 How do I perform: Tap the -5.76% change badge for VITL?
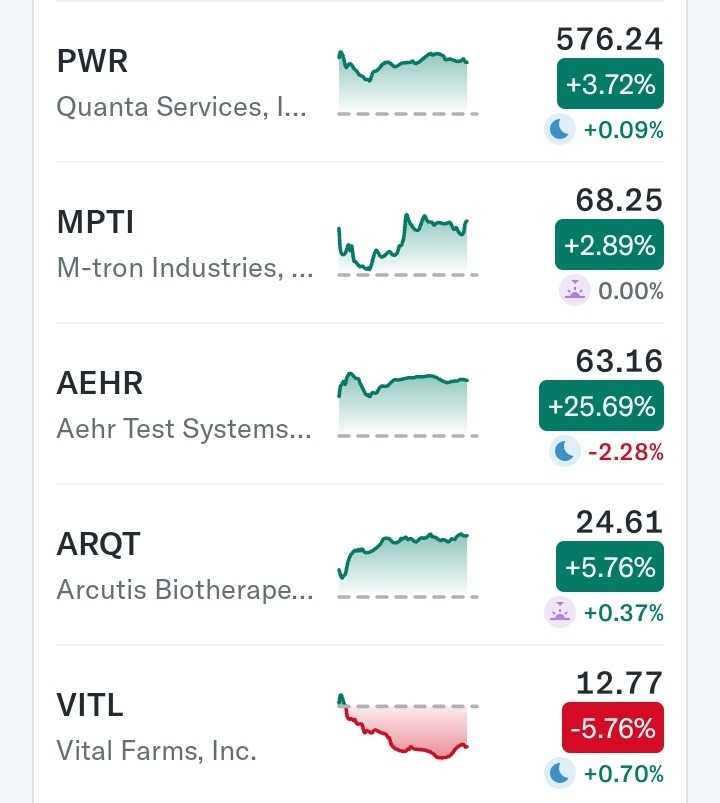[x=613, y=727]
